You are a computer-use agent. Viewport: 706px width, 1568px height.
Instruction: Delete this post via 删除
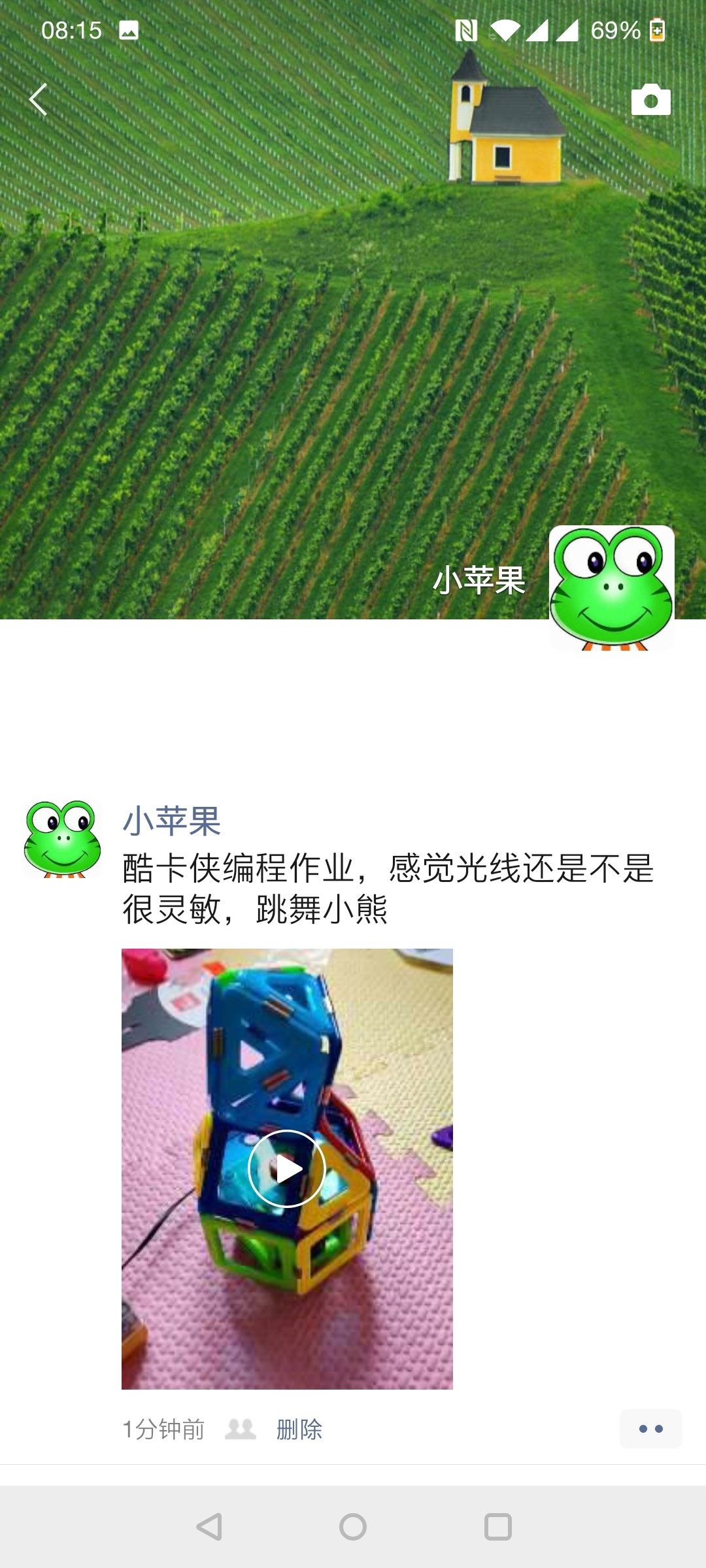point(299,1429)
